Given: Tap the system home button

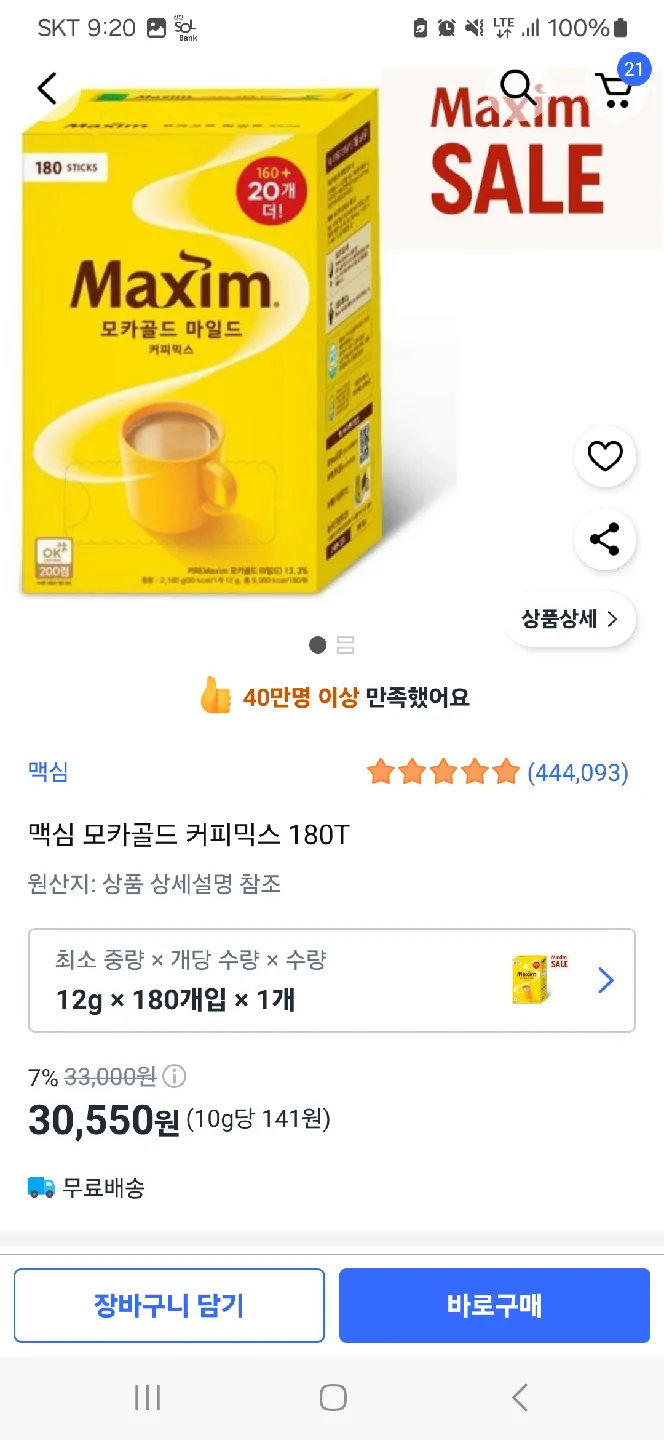Looking at the screenshot, I should pyautogui.click(x=332, y=1397).
